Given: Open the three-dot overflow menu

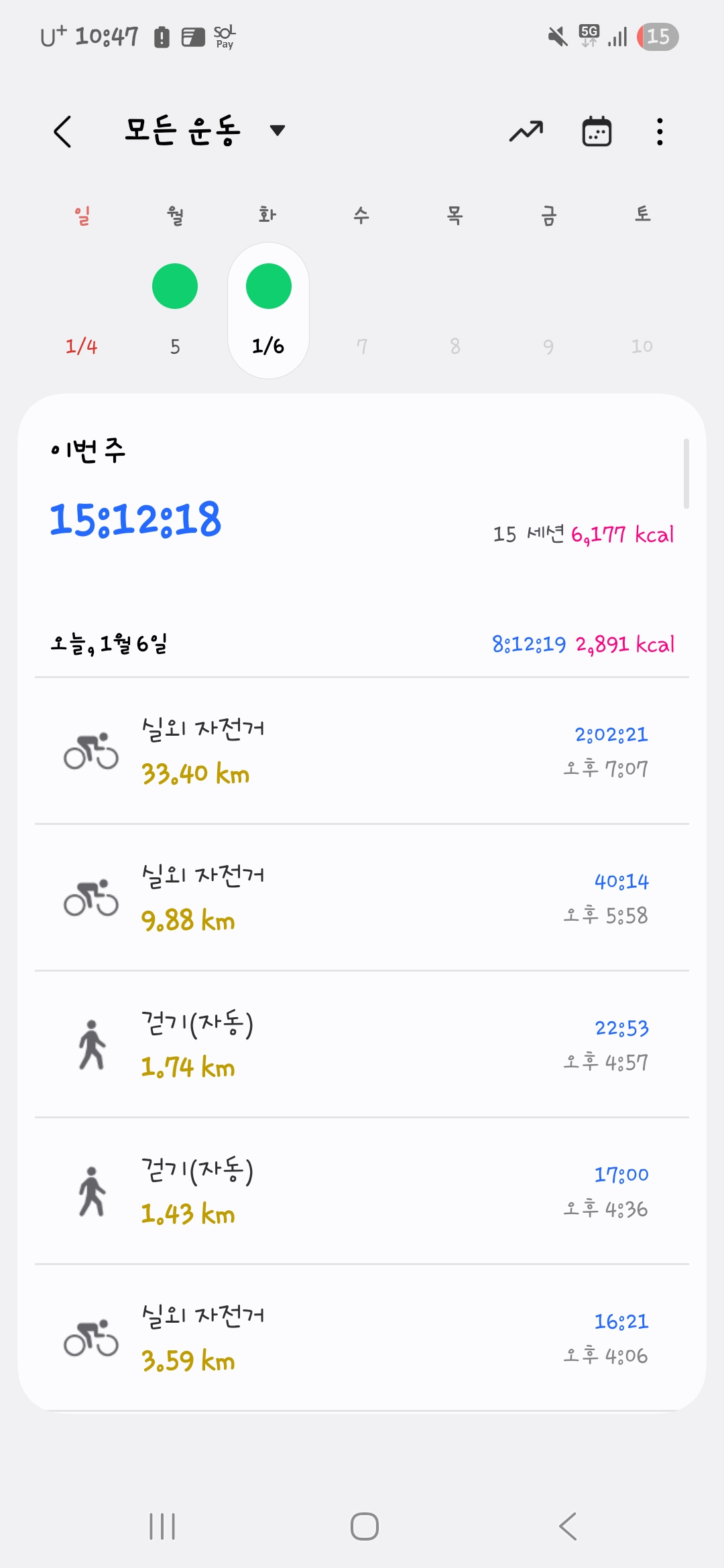Looking at the screenshot, I should [660, 131].
